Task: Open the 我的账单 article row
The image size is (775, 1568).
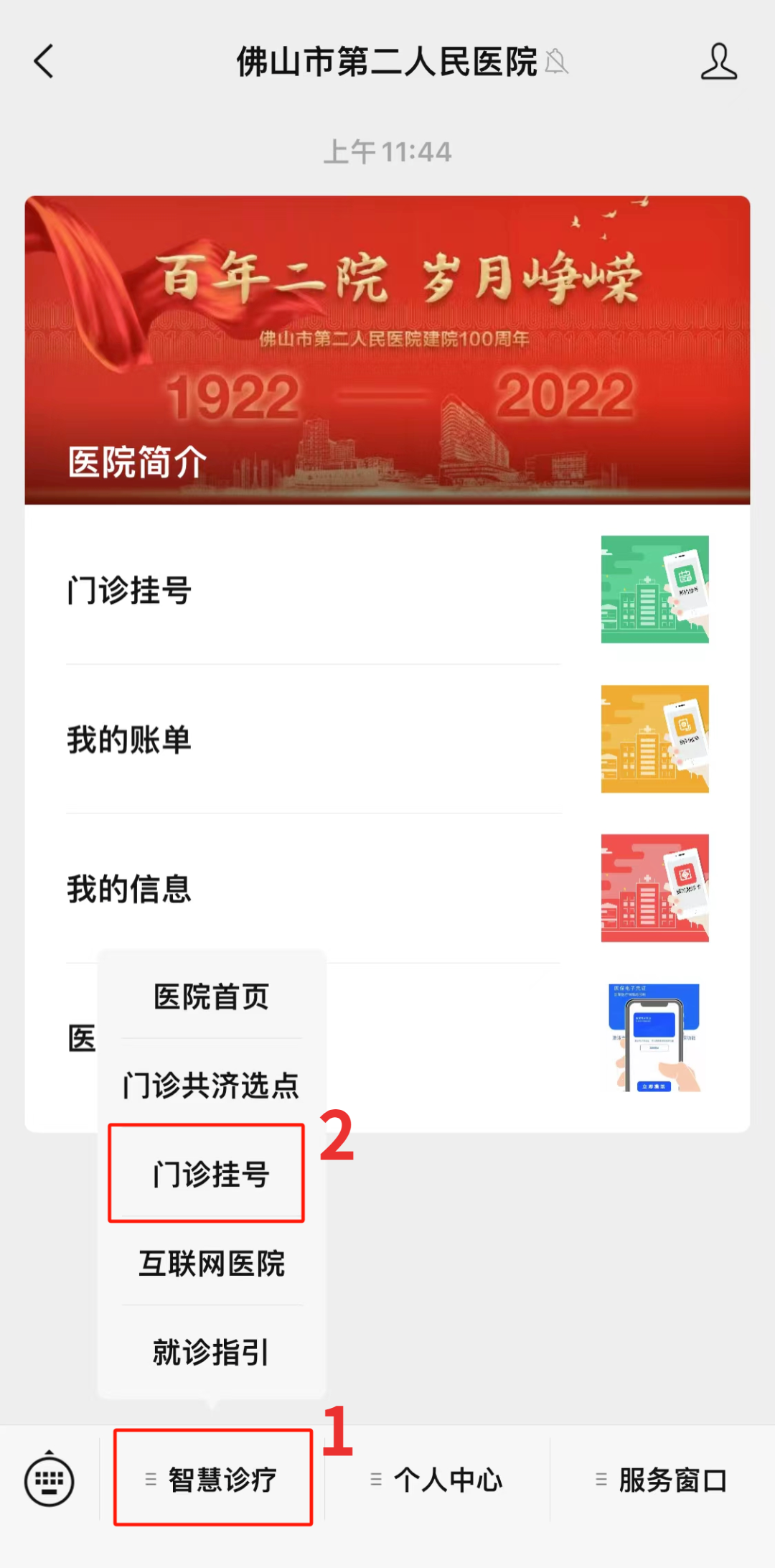Action: click(x=387, y=739)
